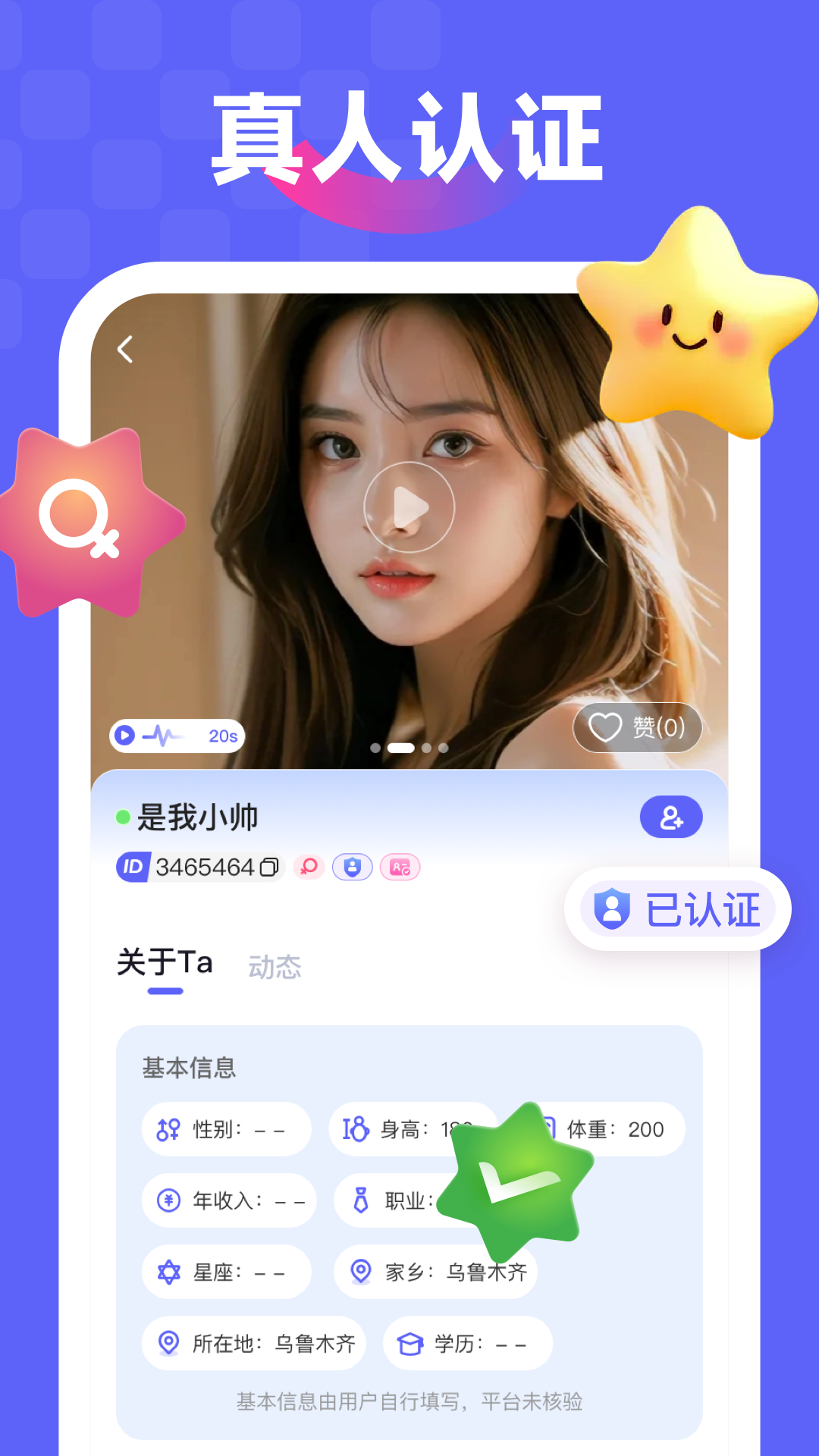This screenshot has width=819, height=1456.
Task: Select the constellation star icon beside 星座
Action: coord(169,1272)
